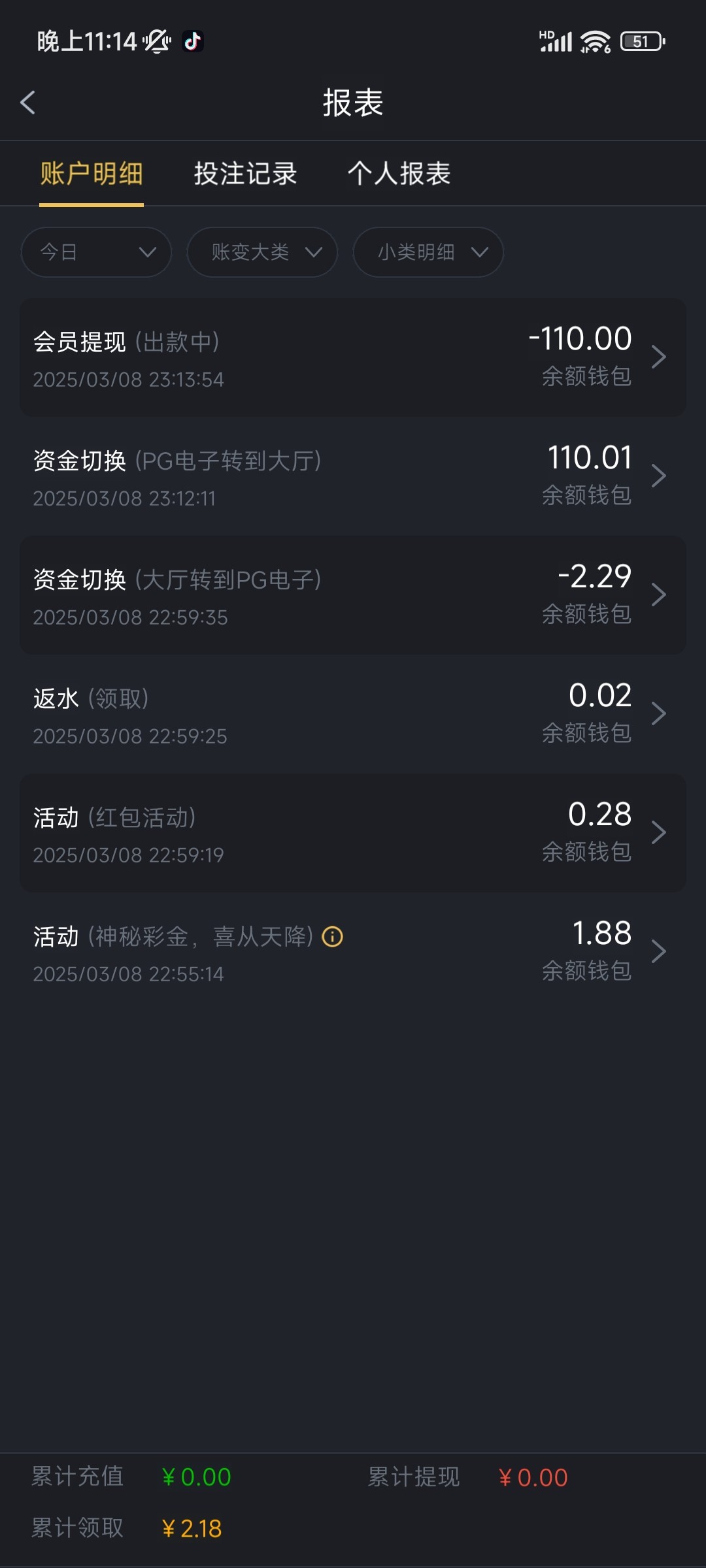706x1568 pixels.
Task: Select the 账户明细 tab
Action: tap(92, 174)
